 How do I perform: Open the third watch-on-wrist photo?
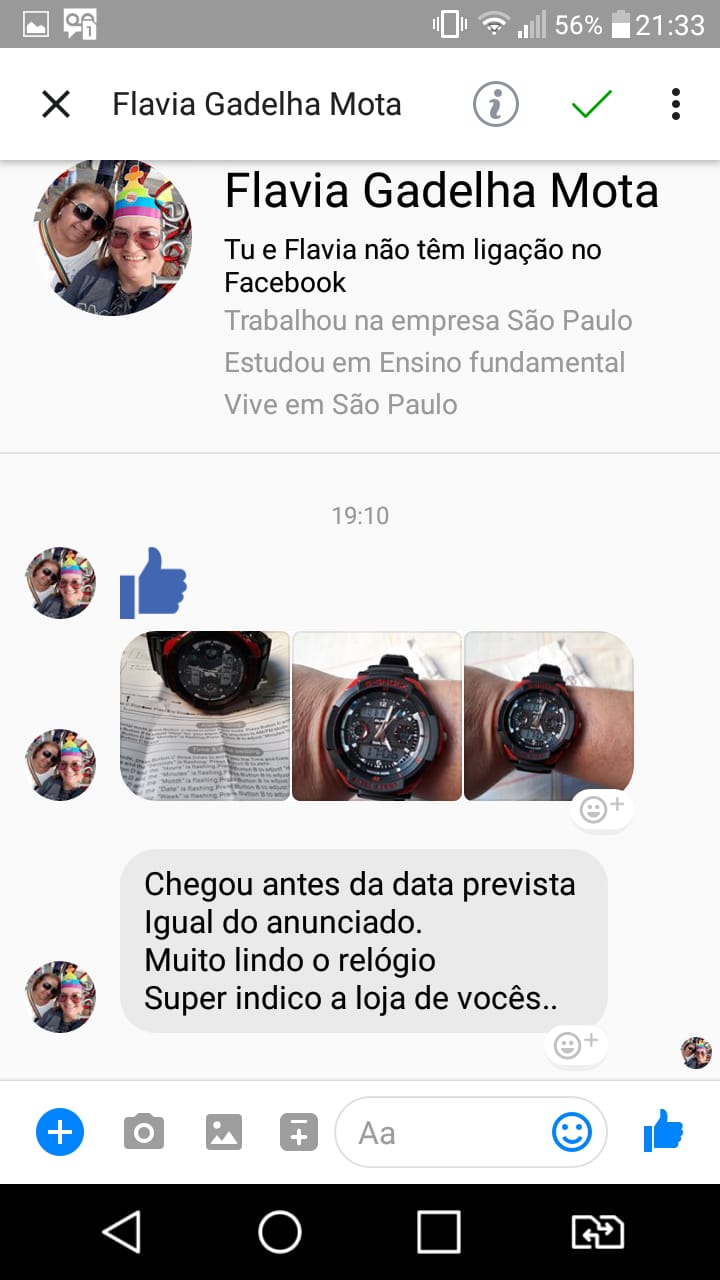549,716
